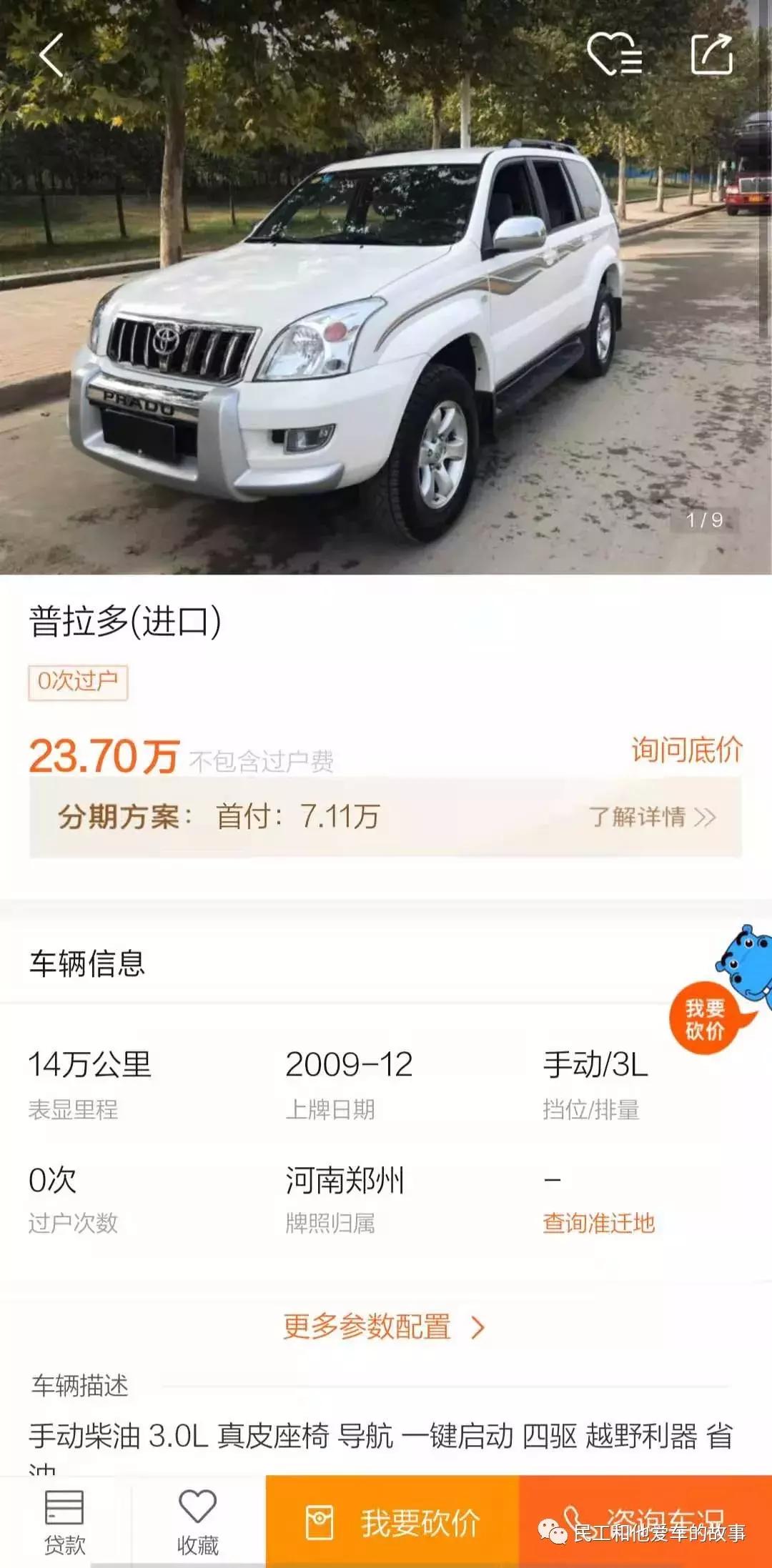The width and height of the screenshot is (772, 1568).
Task: Open the favorites list icon at top right
Action: [616, 52]
